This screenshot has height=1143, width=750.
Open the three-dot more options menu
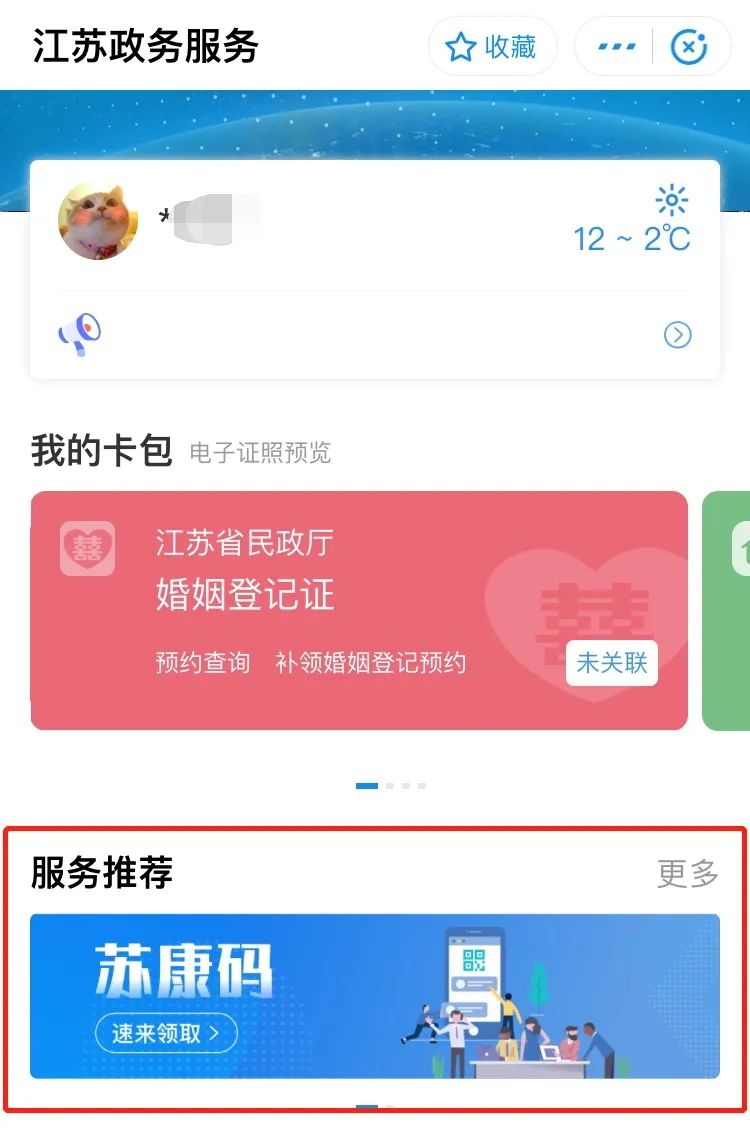[615, 47]
